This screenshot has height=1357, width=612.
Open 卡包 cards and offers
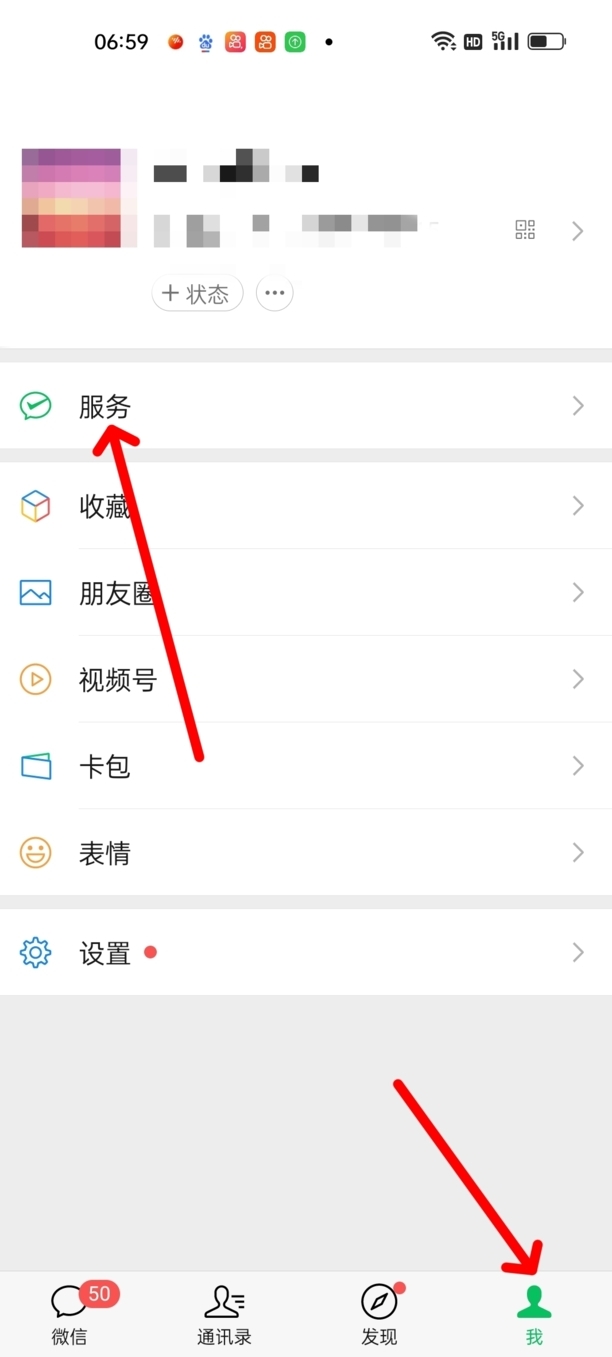305,766
